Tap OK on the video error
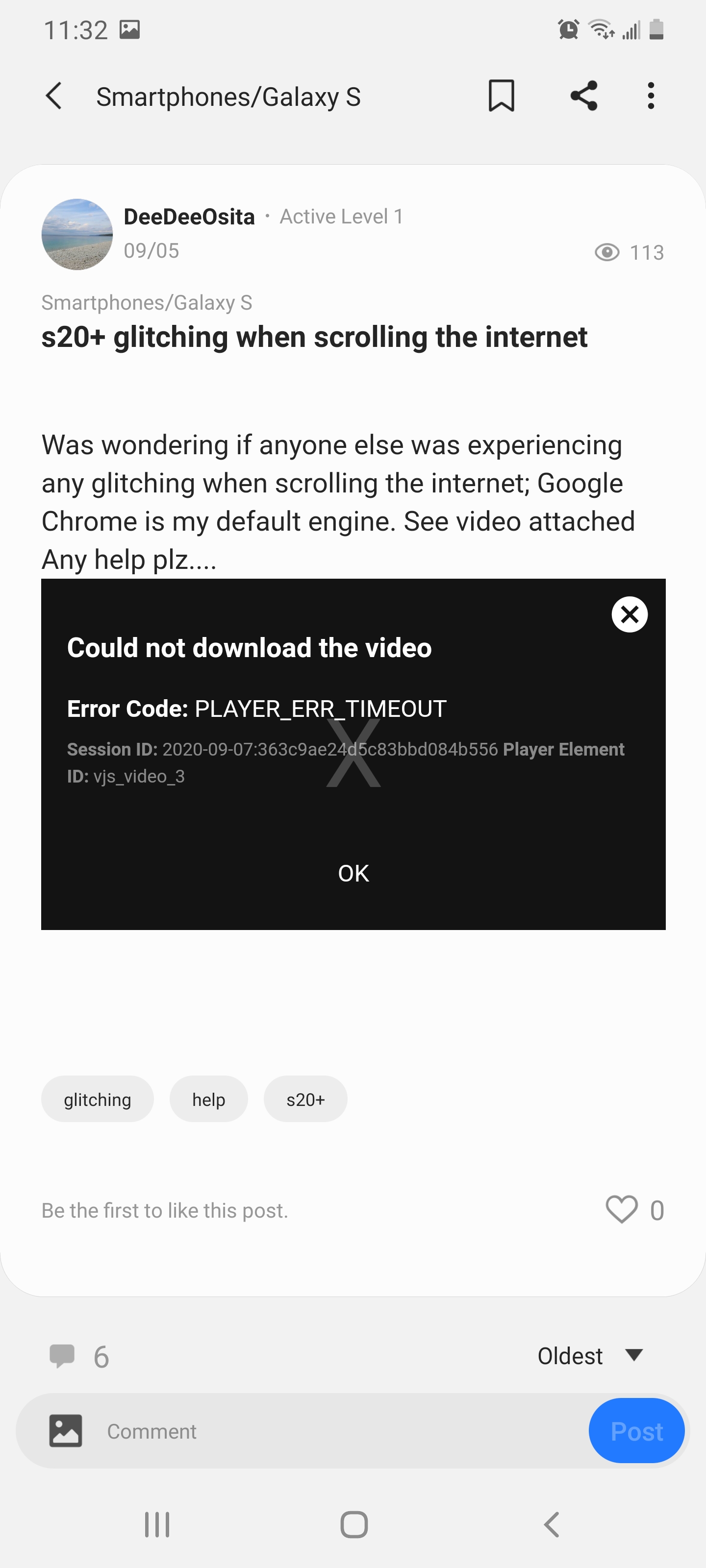The image size is (706, 1568). 353,874
